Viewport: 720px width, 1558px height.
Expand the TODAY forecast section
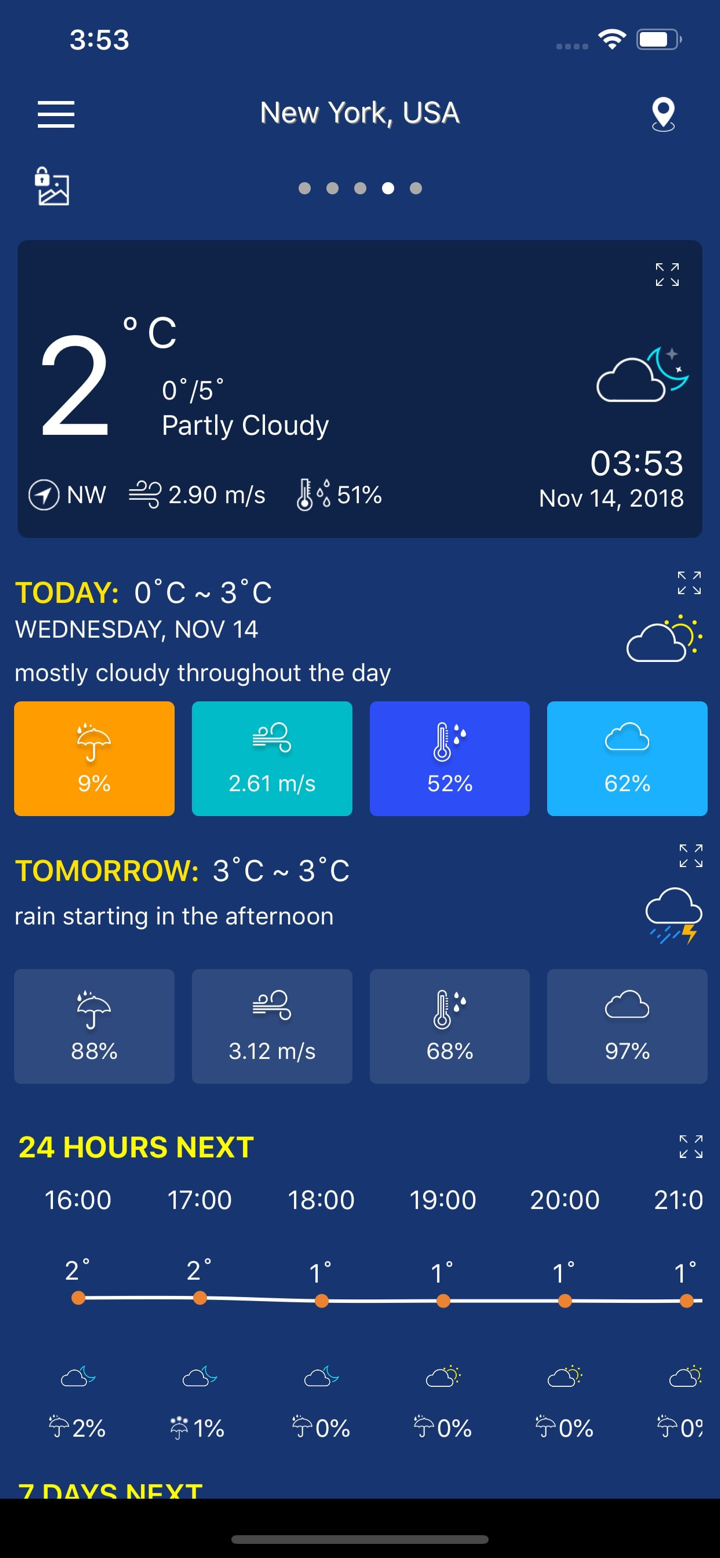click(689, 582)
